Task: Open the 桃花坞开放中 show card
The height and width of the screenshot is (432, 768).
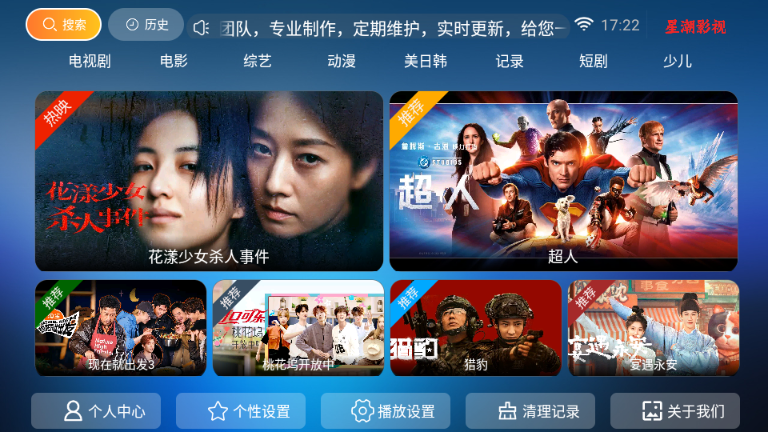Action: (x=298, y=328)
